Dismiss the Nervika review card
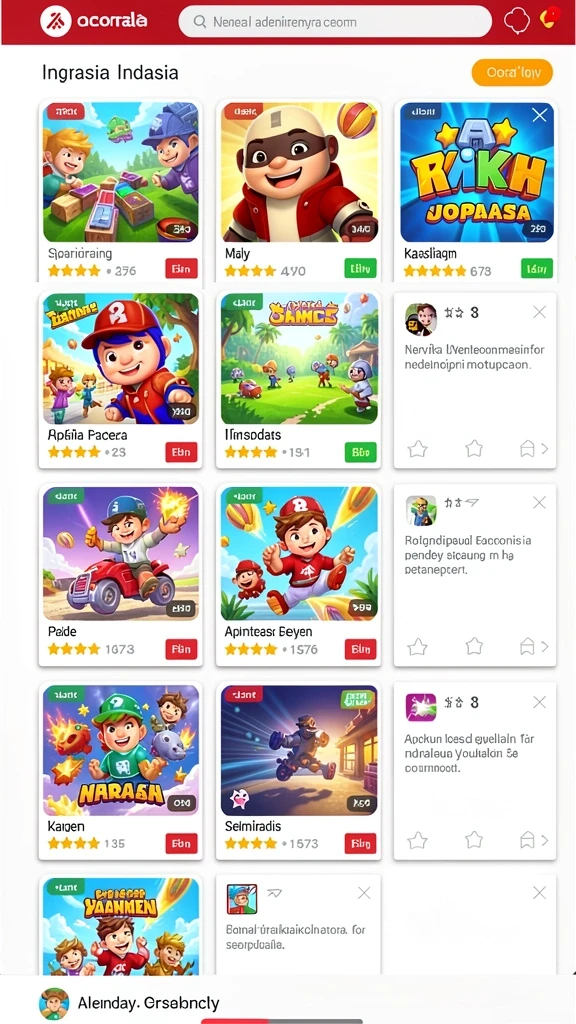576x1024 pixels. [x=539, y=312]
